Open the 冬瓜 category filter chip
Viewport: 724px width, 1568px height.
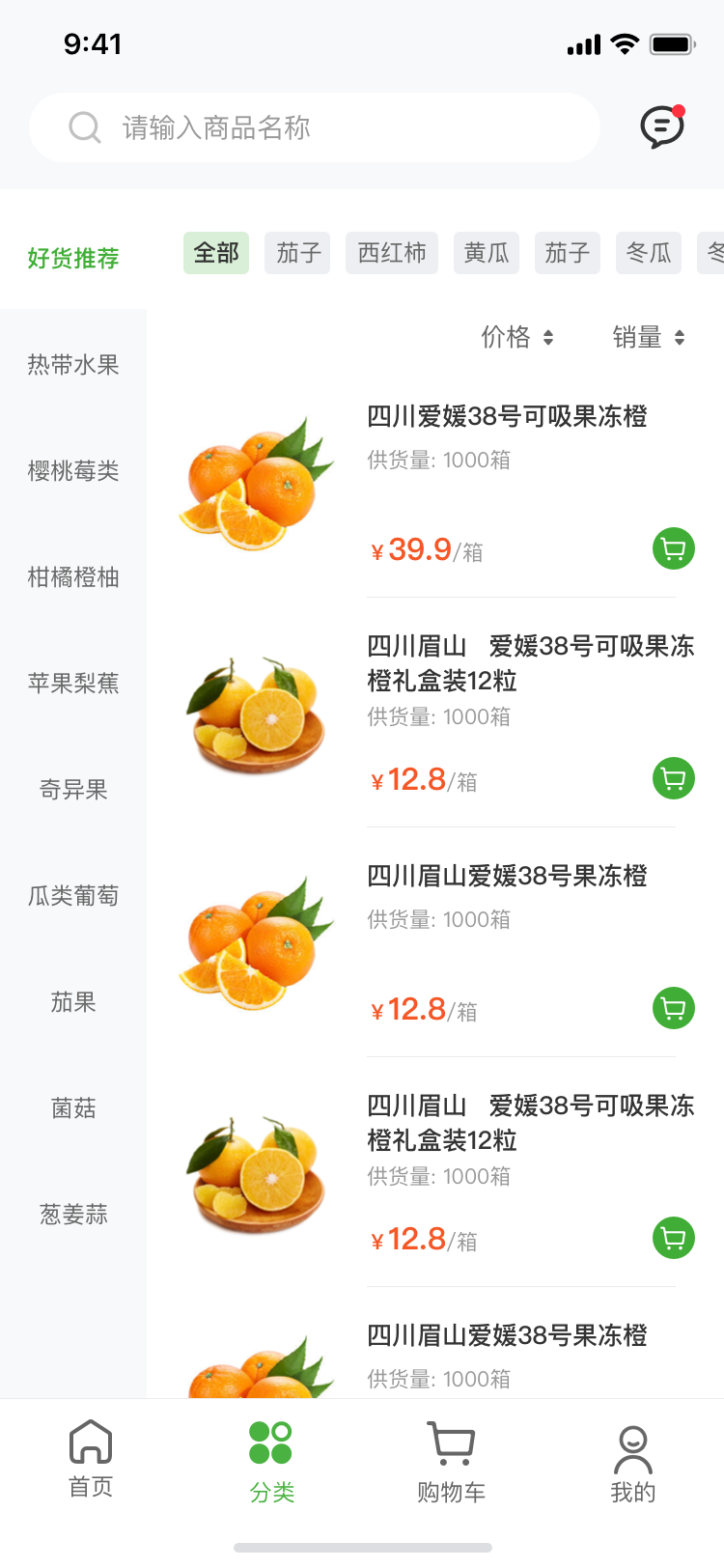pyautogui.click(x=649, y=252)
